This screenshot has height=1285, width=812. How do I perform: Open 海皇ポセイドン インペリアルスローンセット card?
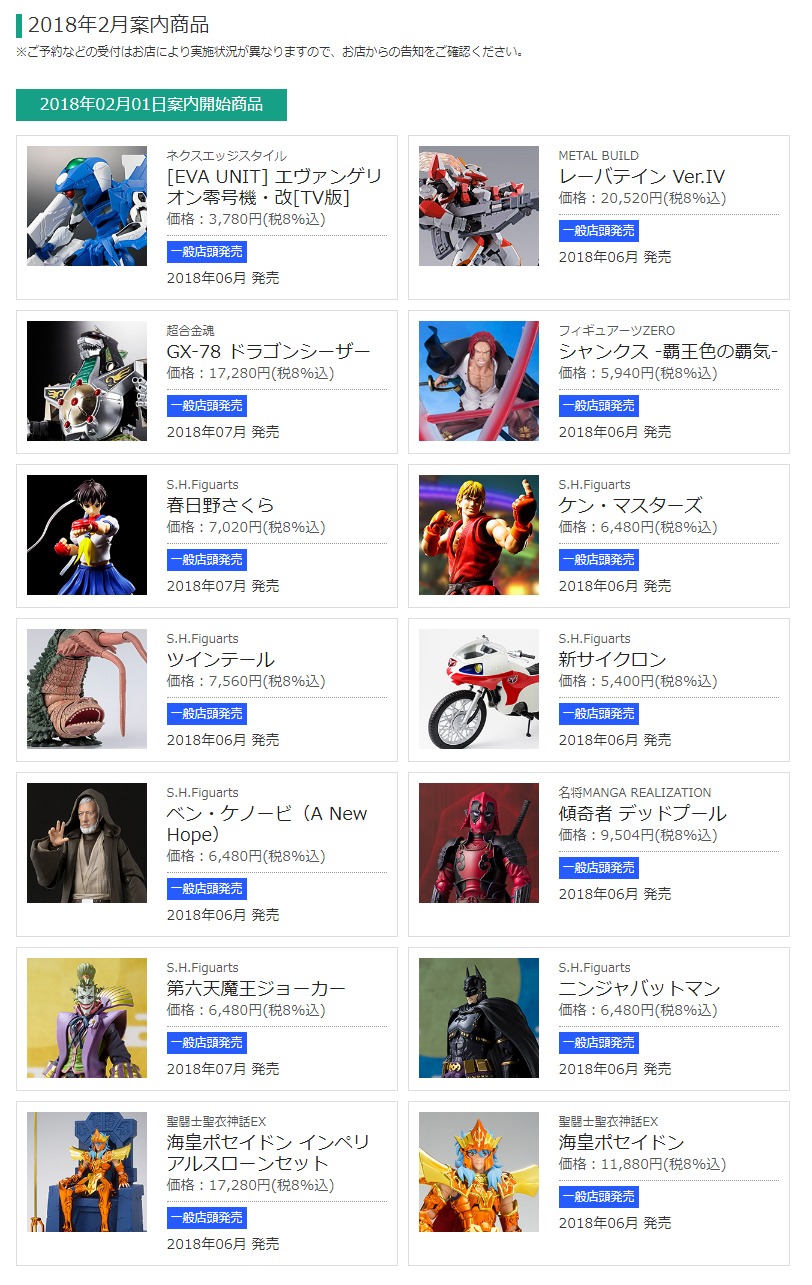(206, 1182)
